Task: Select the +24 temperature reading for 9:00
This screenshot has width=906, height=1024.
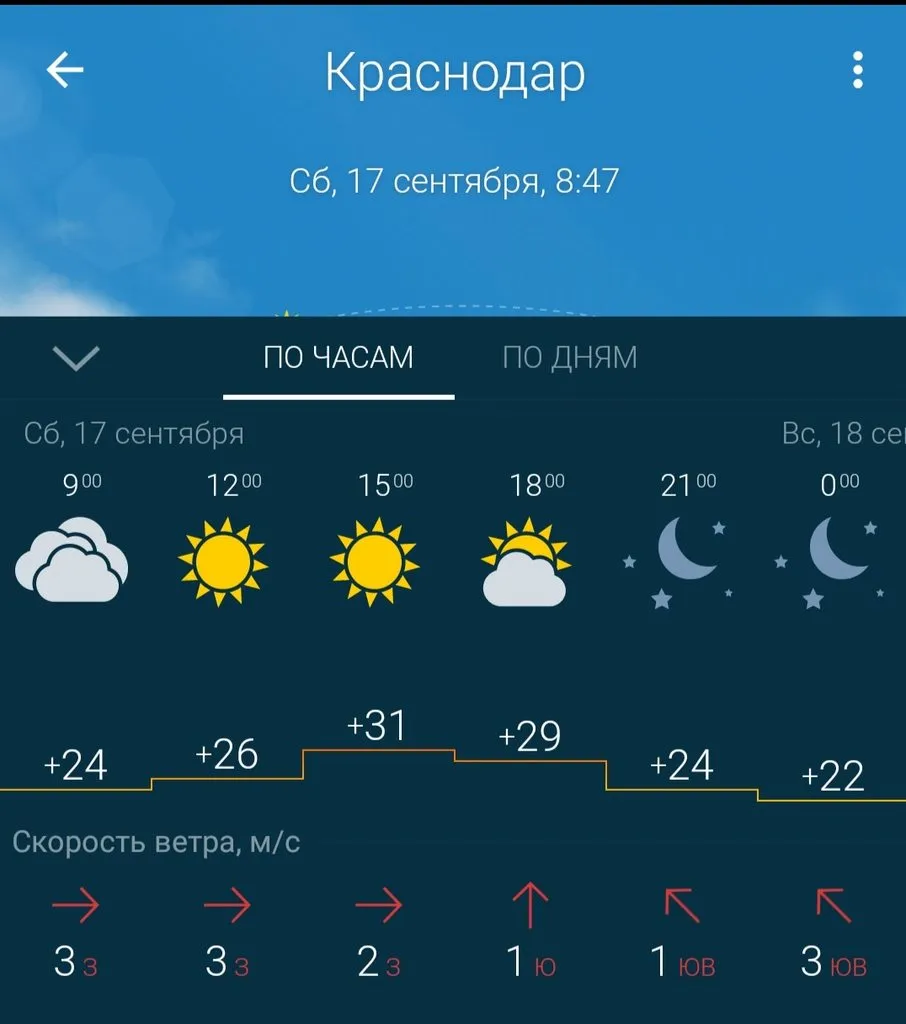Action: click(74, 766)
